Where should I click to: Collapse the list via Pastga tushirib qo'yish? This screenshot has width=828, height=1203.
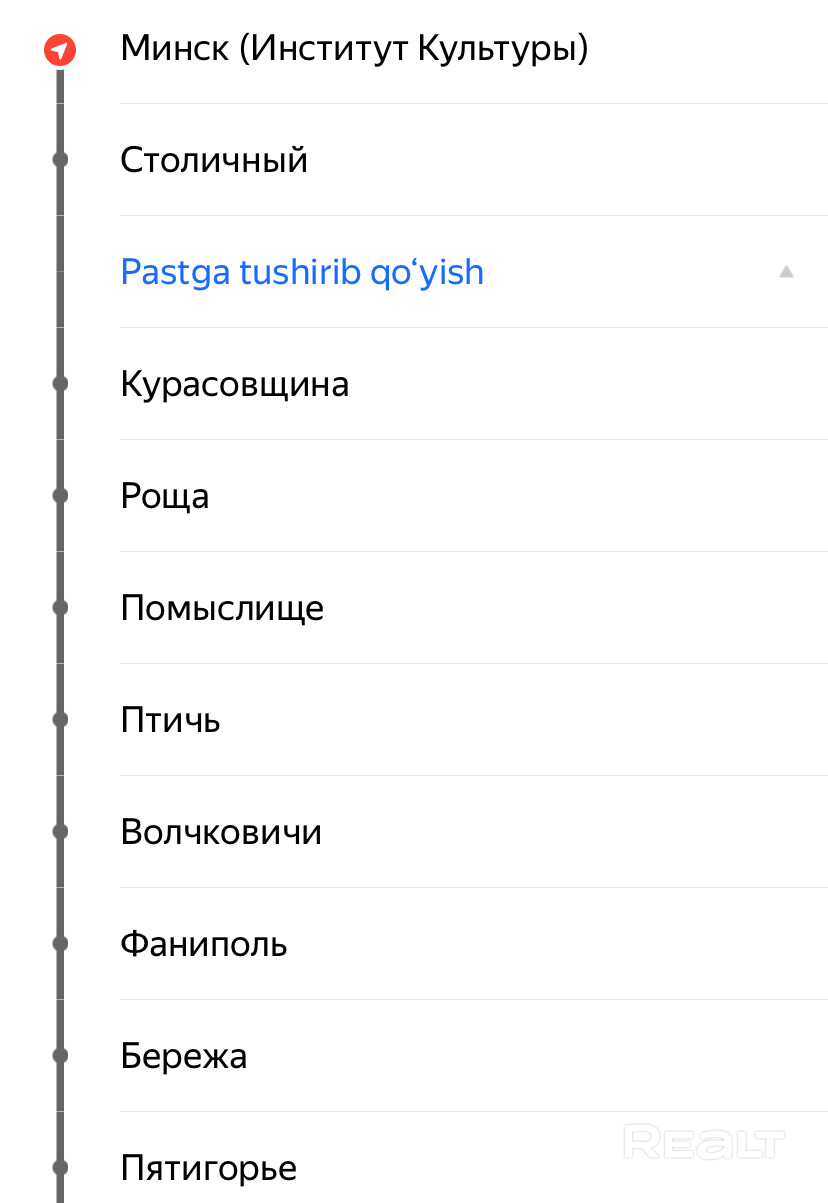[x=302, y=272]
